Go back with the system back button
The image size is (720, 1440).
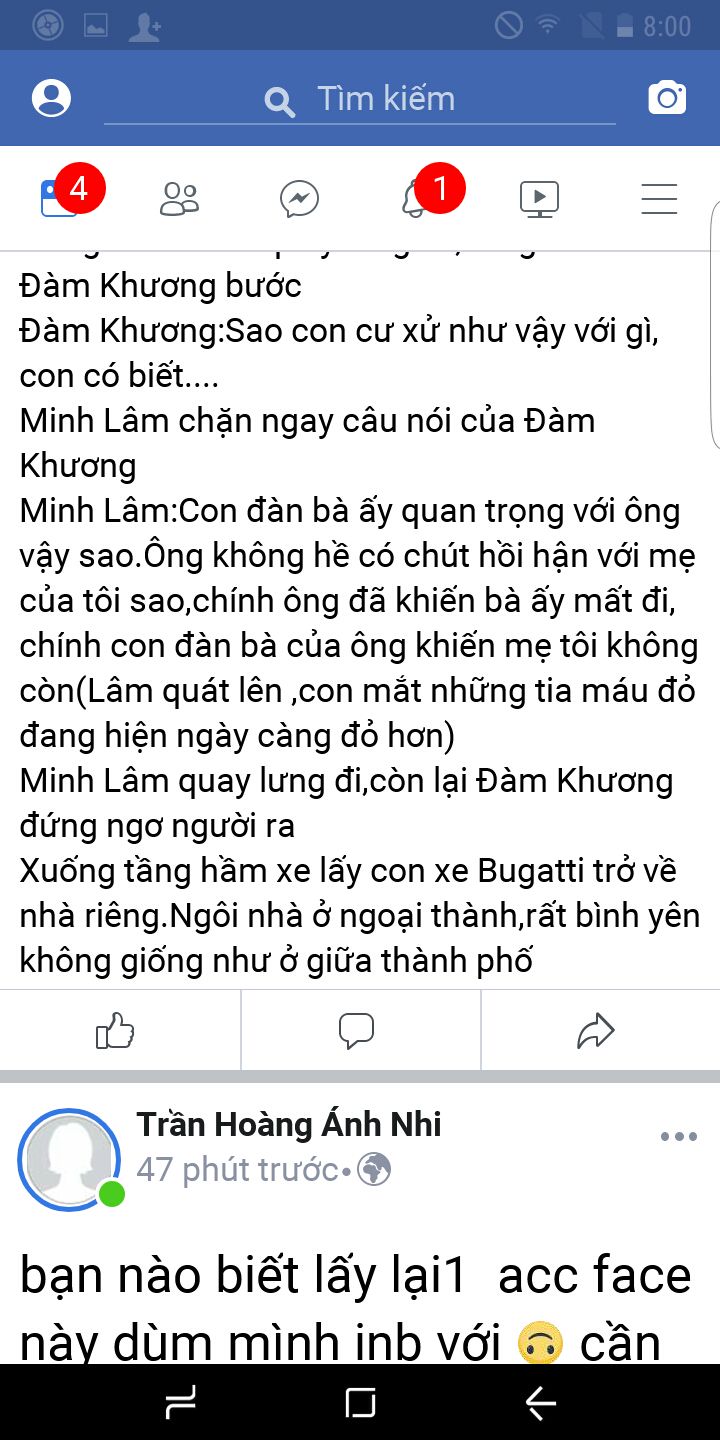[540, 1403]
